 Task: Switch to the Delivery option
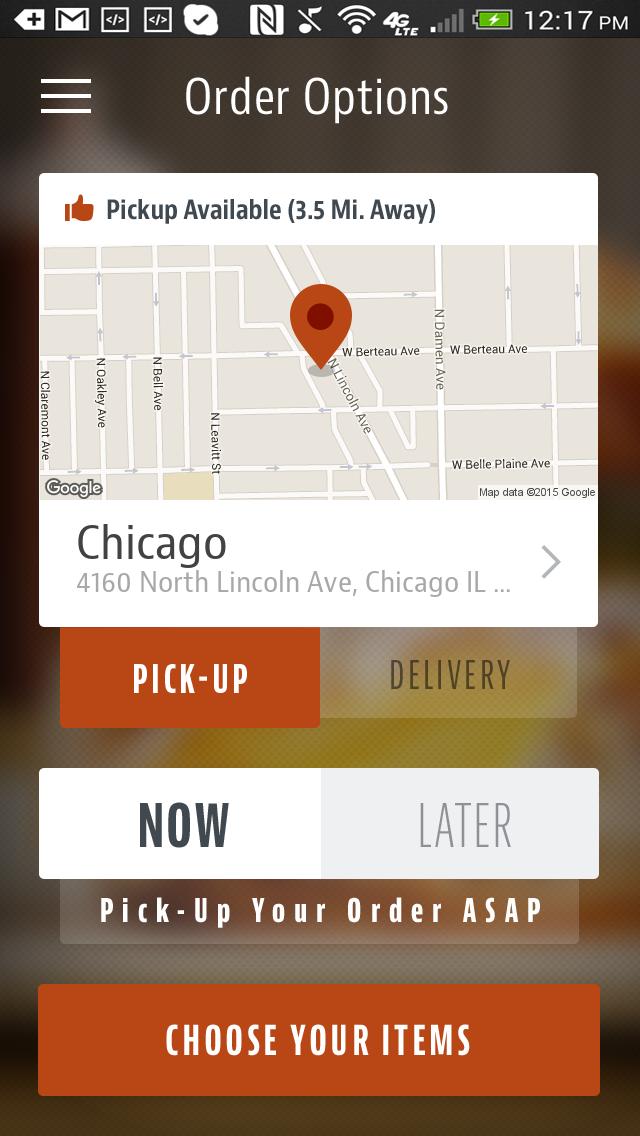click(x=449, y=675)
